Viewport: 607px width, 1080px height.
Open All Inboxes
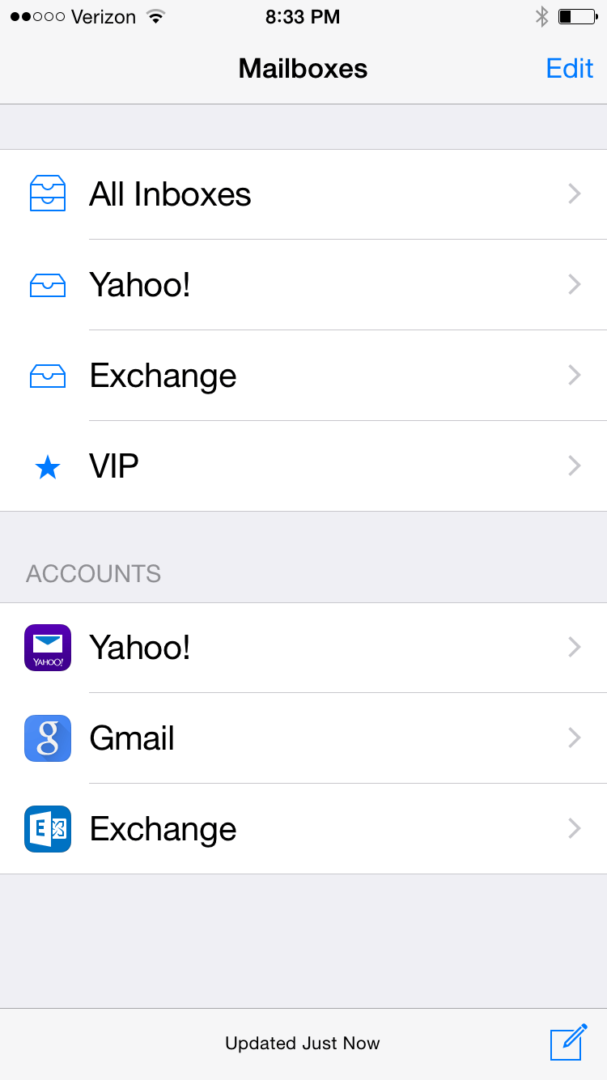(303, 194)
